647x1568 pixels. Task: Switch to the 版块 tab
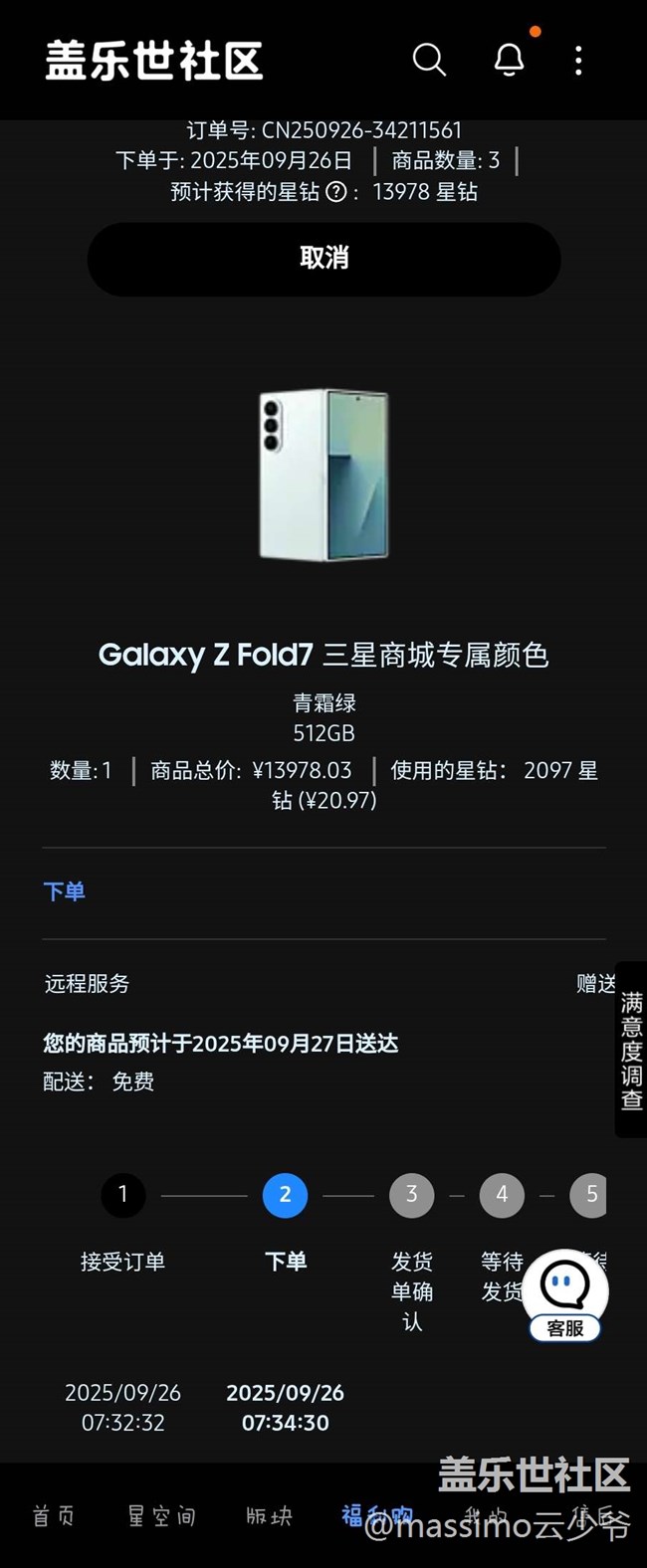pyautogui.click(x=269, y=1516)
